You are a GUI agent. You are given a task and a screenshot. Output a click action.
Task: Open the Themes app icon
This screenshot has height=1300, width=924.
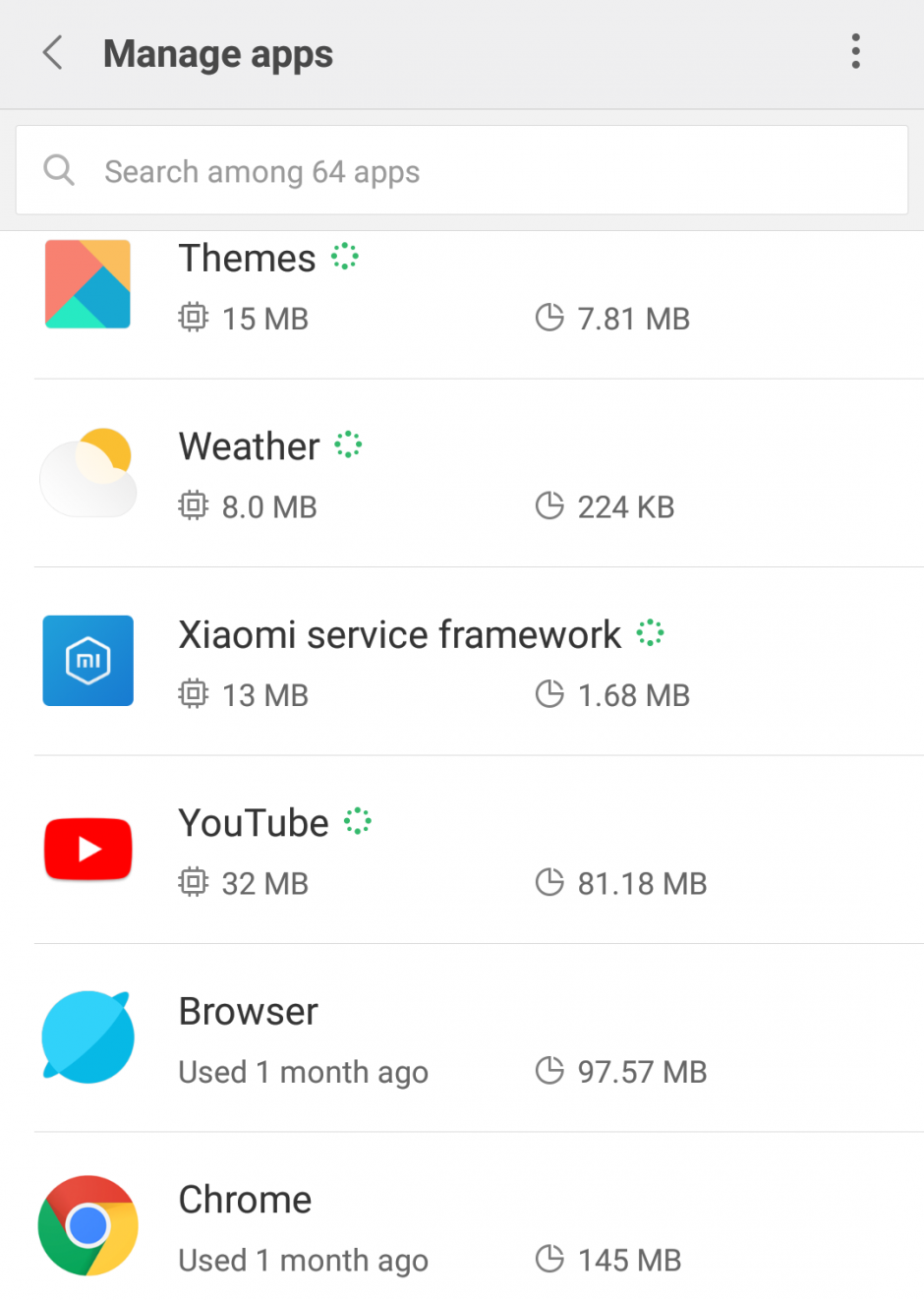(x=87, y=283)
